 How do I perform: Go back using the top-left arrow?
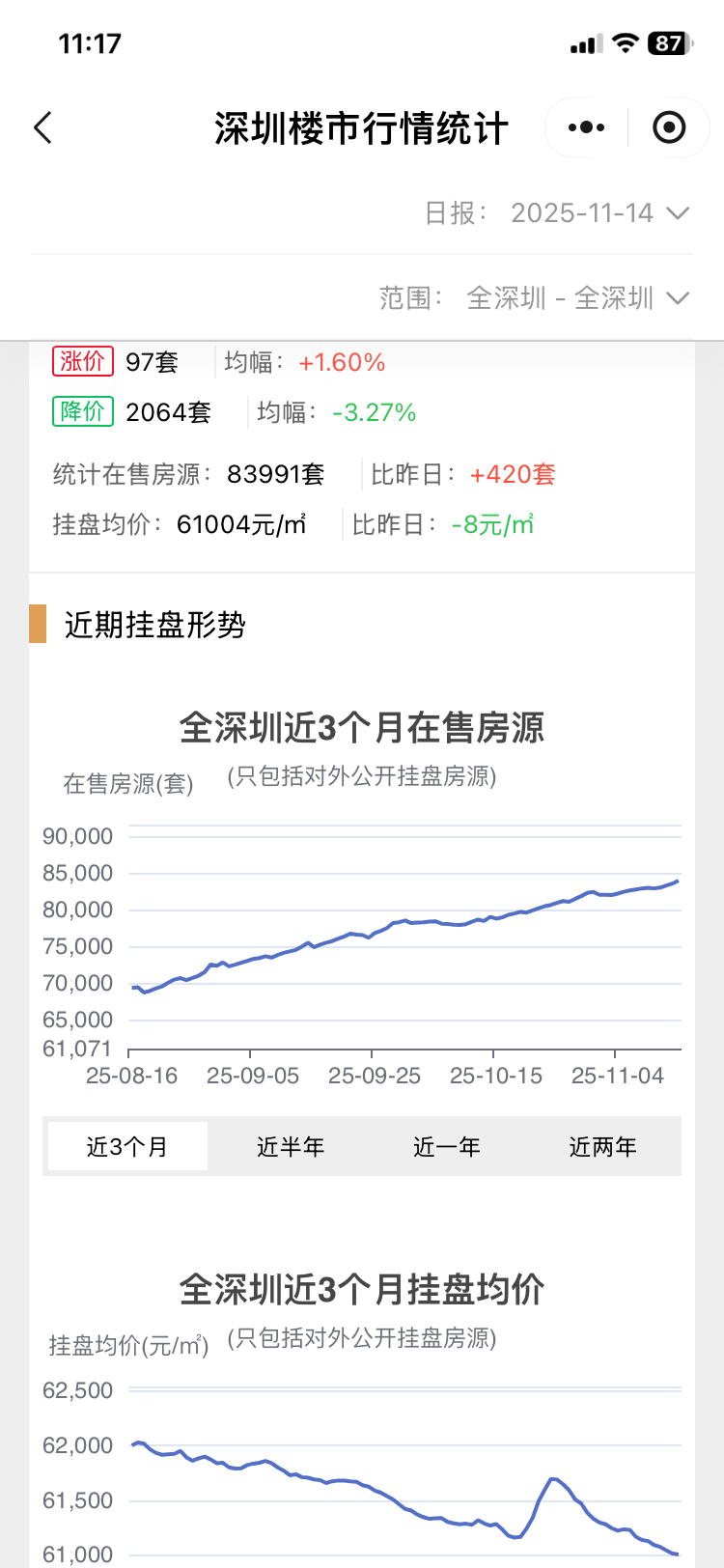coord(42,127)
